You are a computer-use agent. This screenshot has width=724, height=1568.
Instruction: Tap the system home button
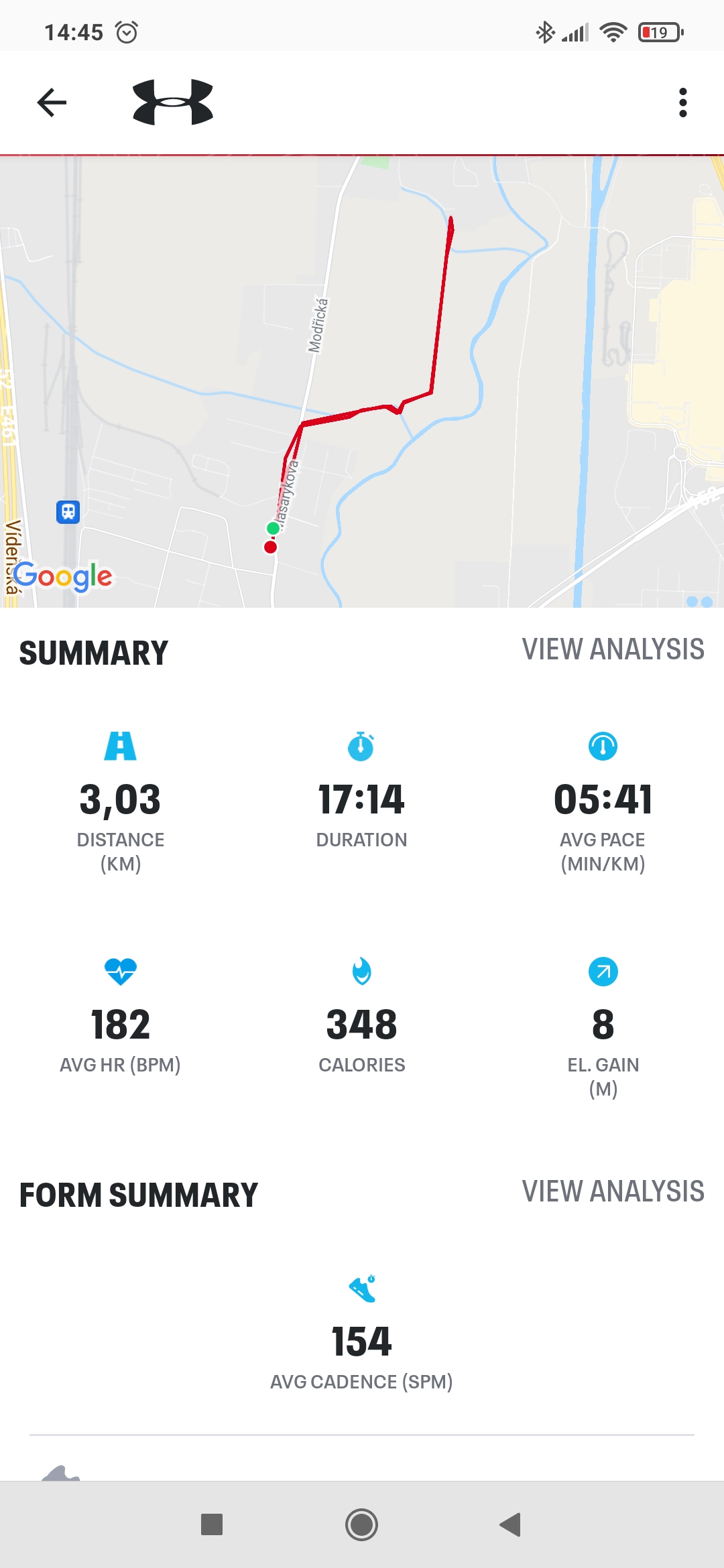(362, 1524)
